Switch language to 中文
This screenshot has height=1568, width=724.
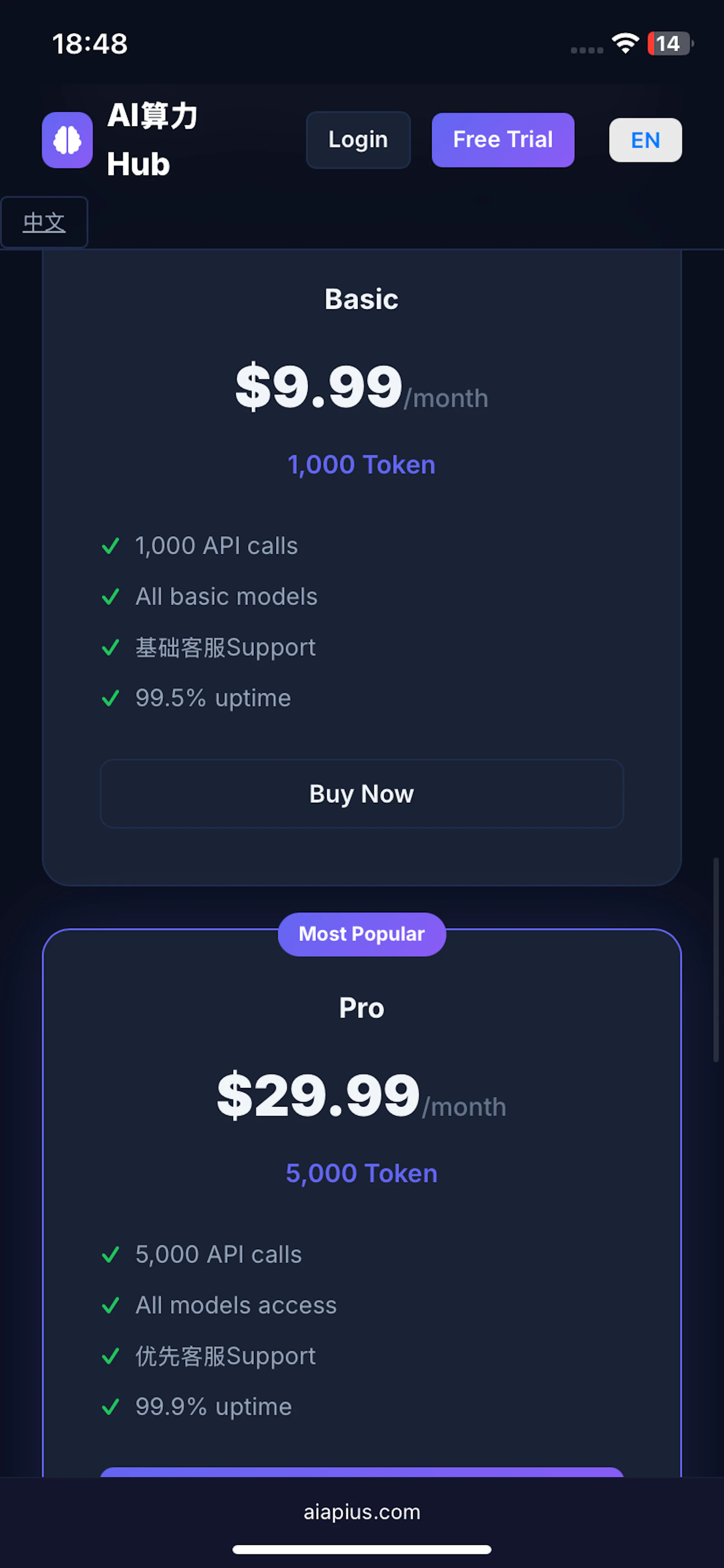[x=44, y=222]
